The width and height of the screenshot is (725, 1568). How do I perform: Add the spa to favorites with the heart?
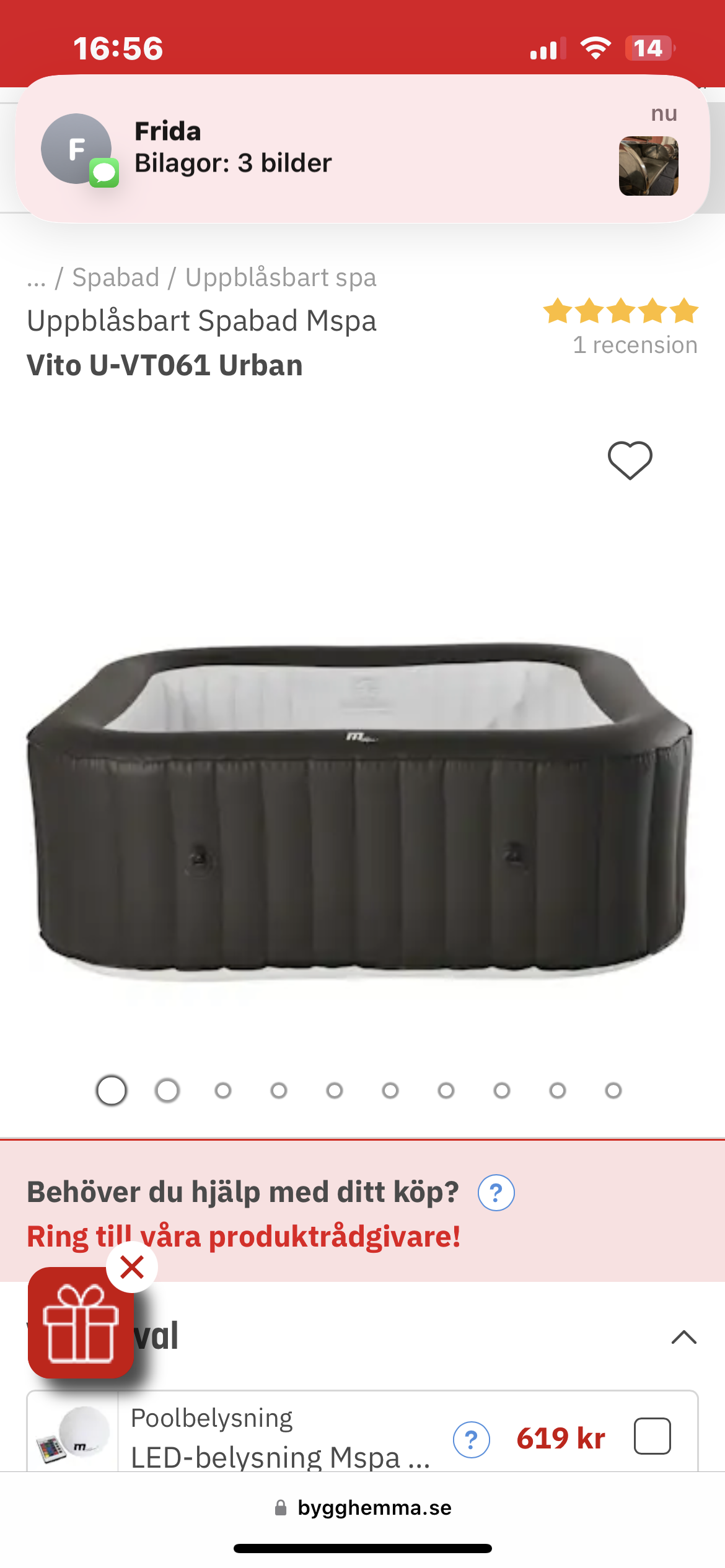(630, 460)
